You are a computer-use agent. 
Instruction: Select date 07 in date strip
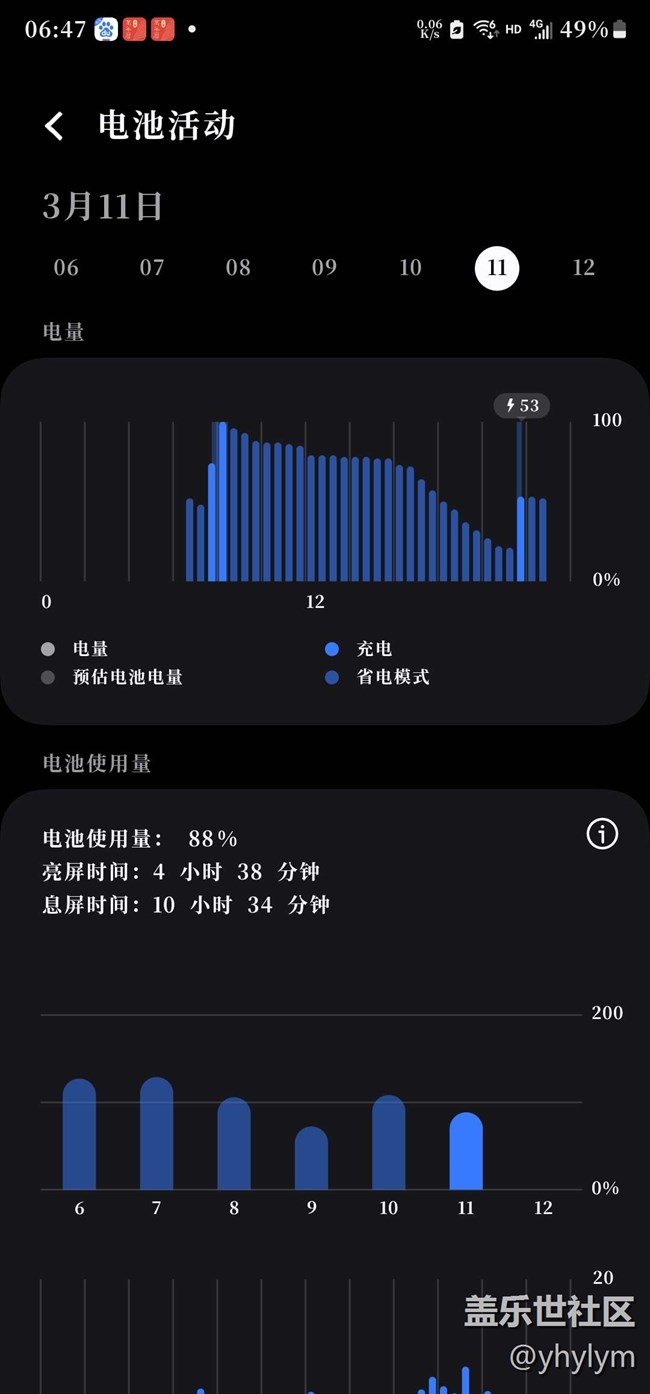click(152, 268)
